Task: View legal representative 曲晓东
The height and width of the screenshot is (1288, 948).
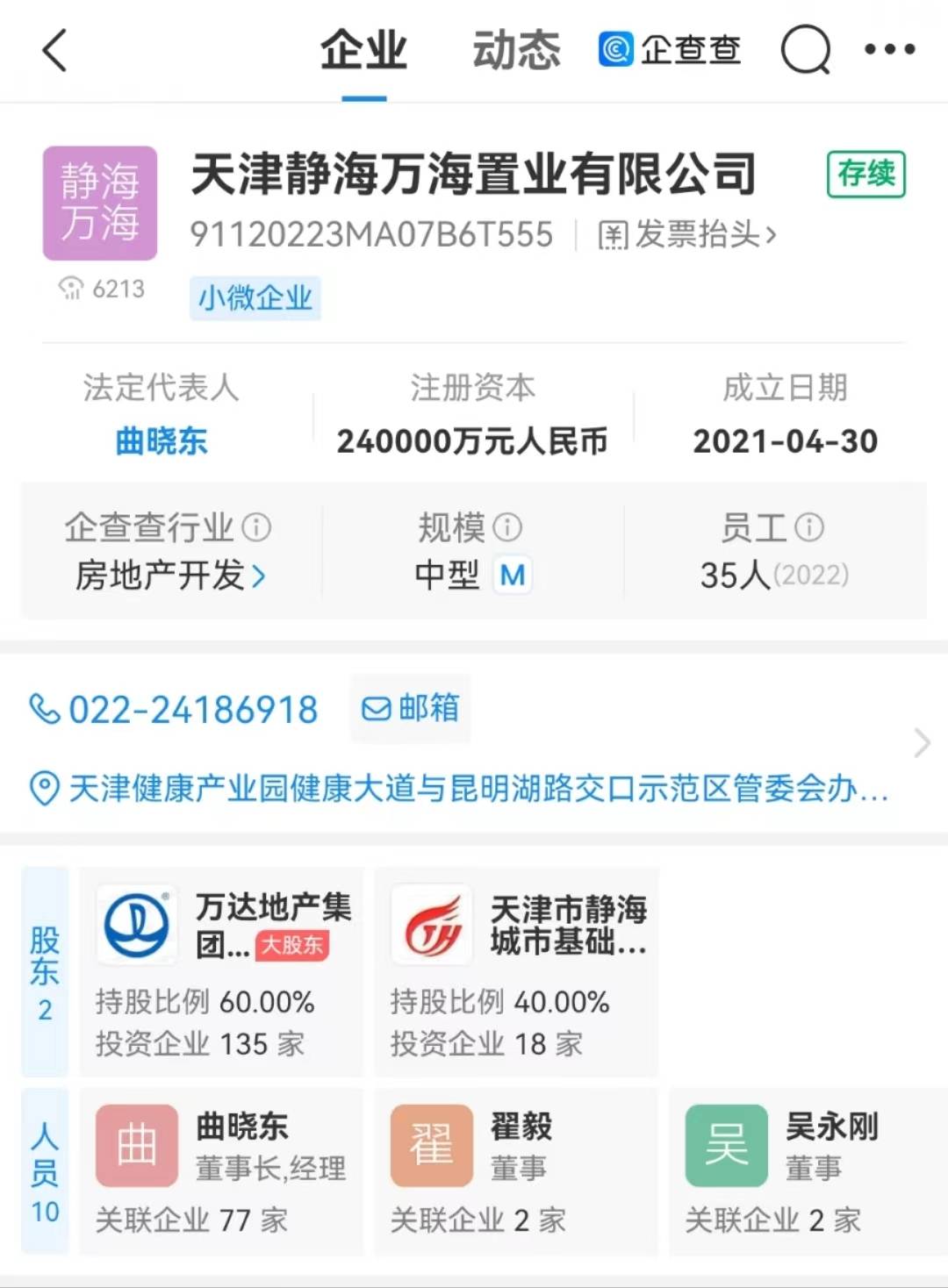Action: tap(162, 441)
